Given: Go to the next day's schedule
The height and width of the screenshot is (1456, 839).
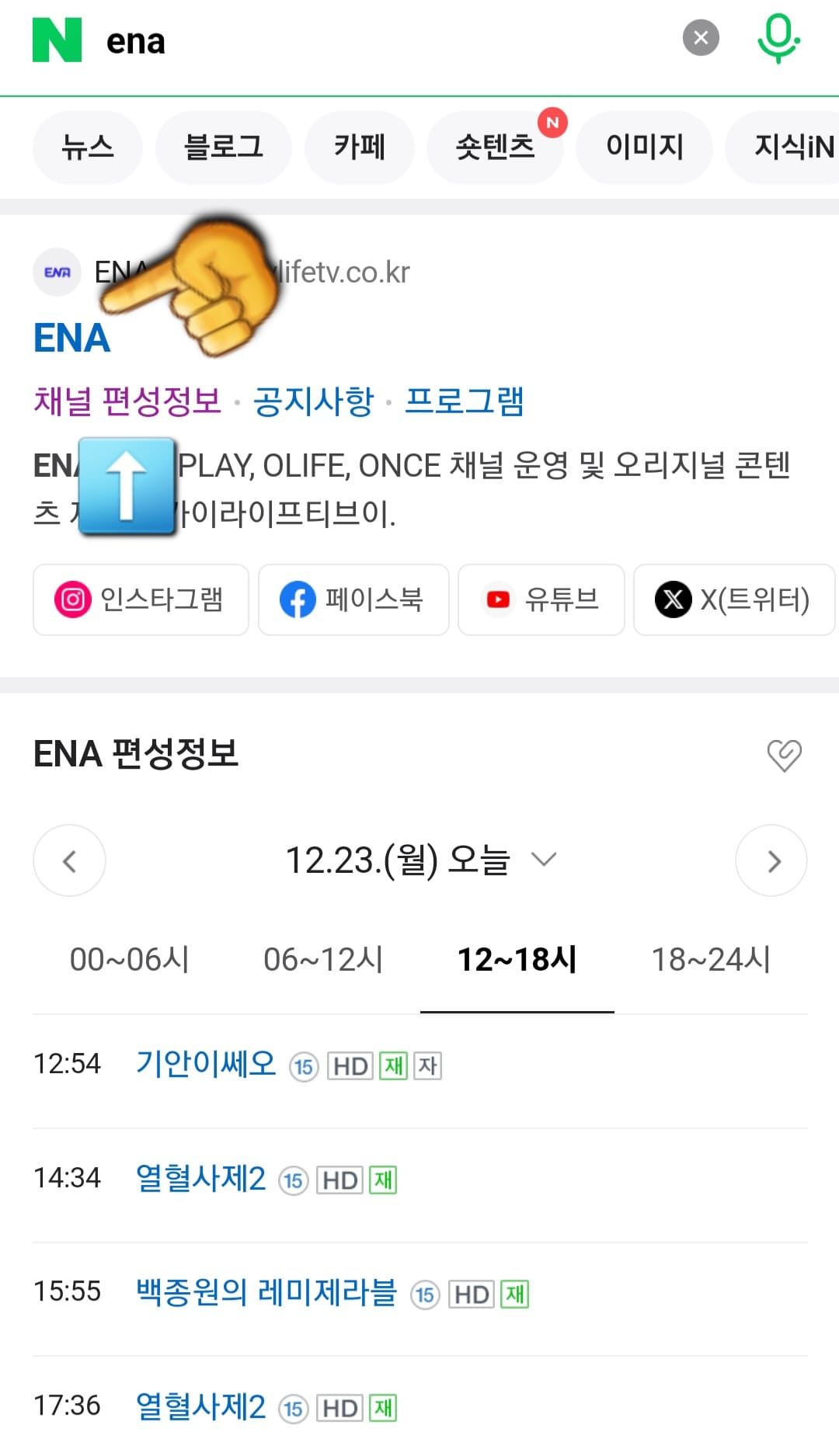Looking at the screenshot, I should point(771,860).
